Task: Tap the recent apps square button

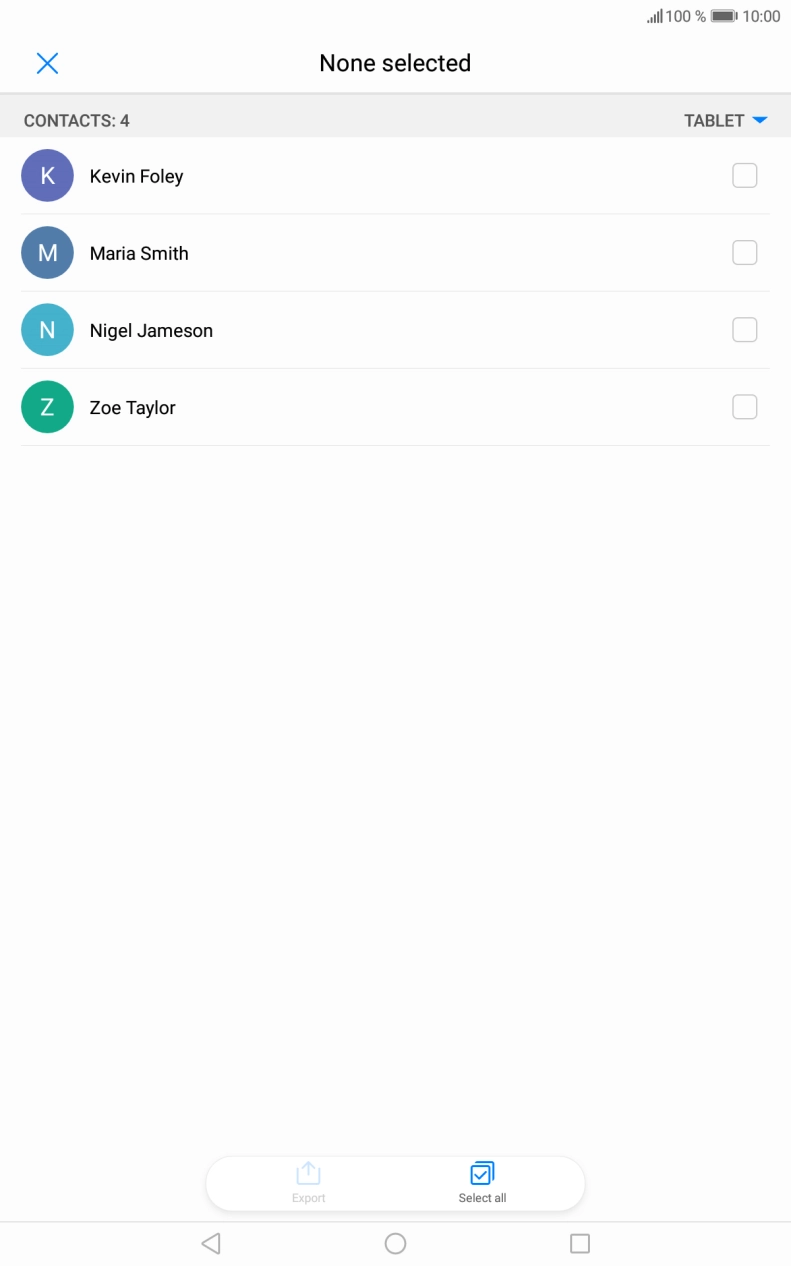Action: coord(580,1242)
